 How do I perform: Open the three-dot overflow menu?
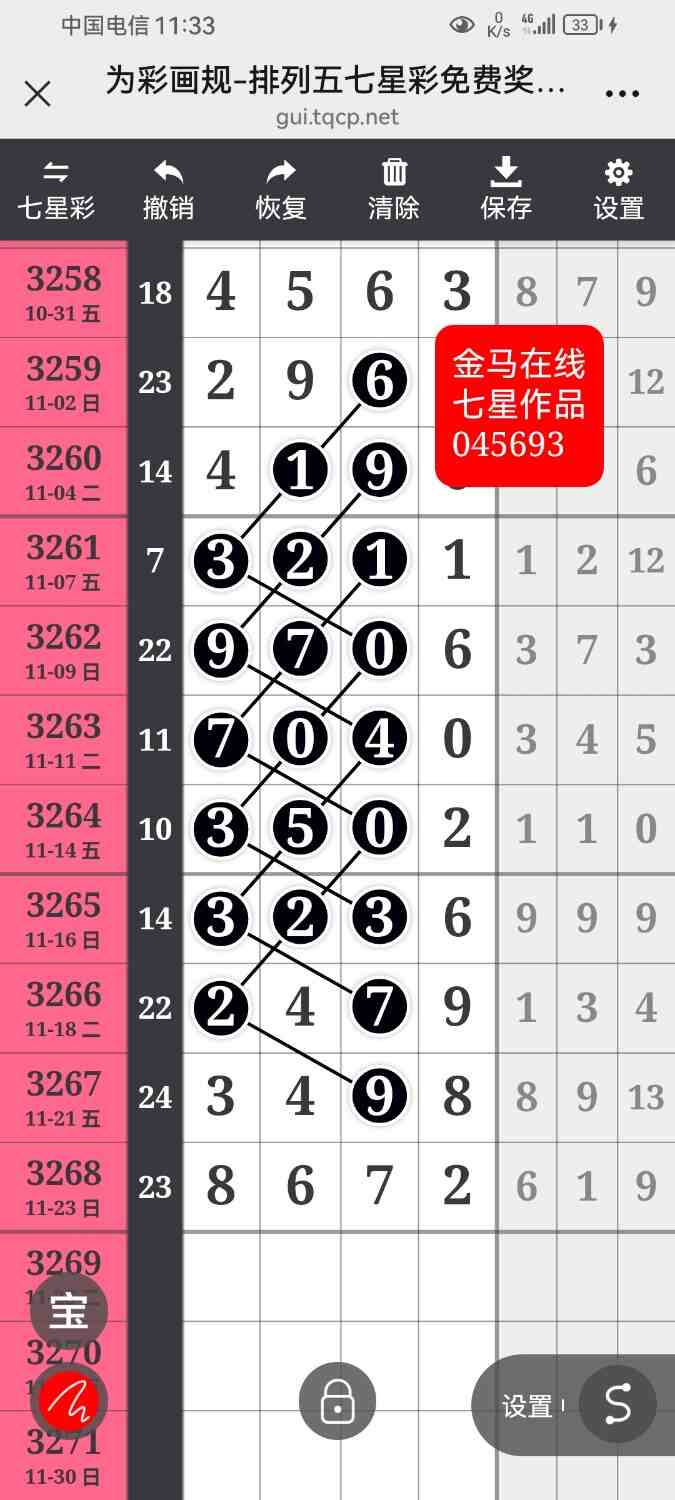tap(622, 94)
